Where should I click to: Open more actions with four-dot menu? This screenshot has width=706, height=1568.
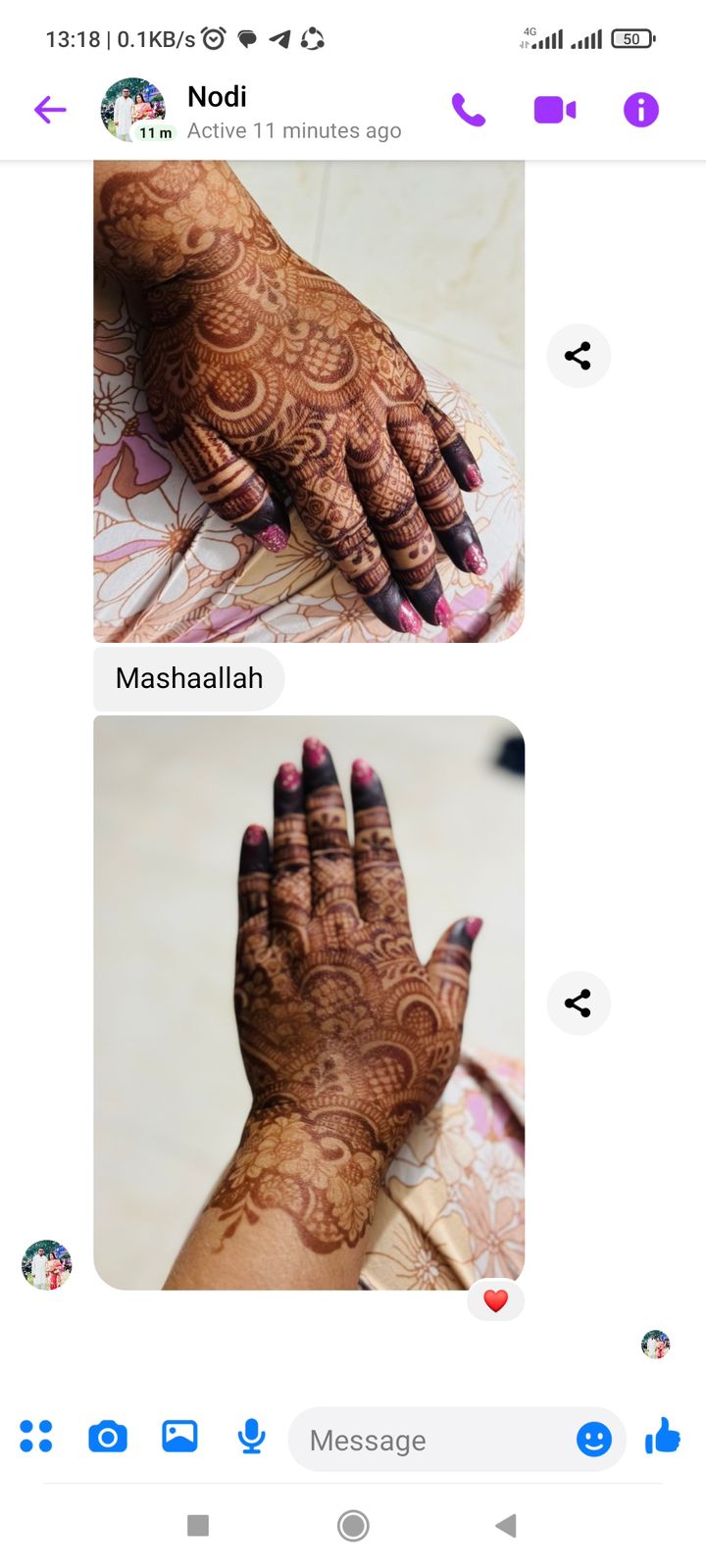click(36, 1437)
